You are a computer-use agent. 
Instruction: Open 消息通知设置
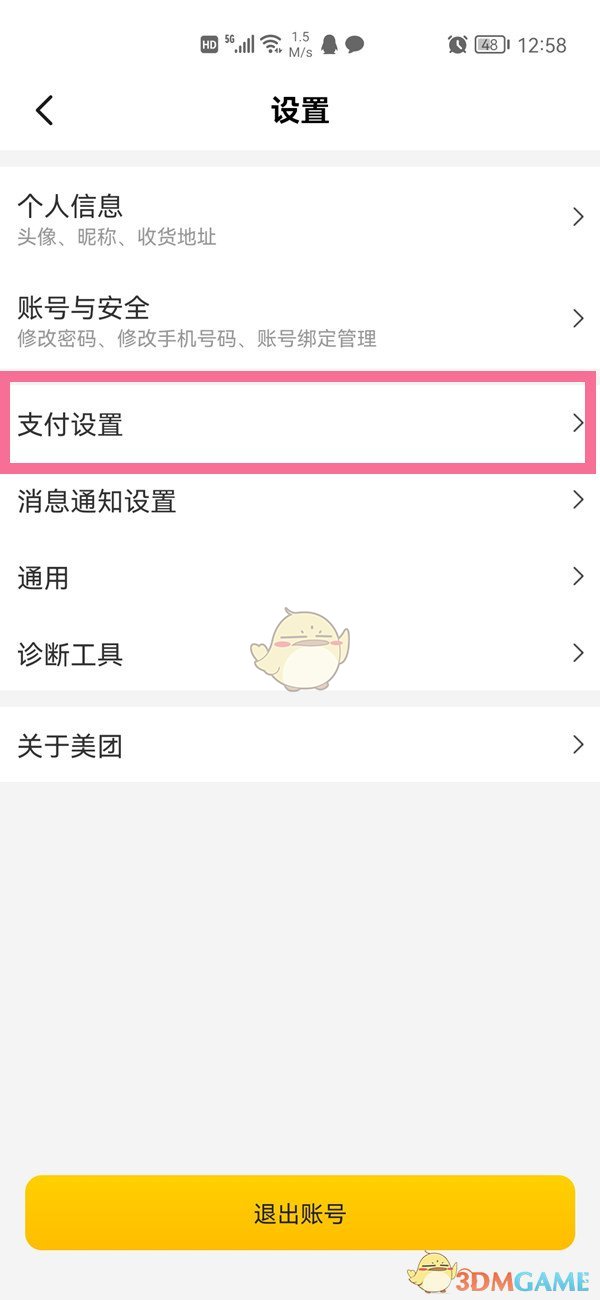300,501
